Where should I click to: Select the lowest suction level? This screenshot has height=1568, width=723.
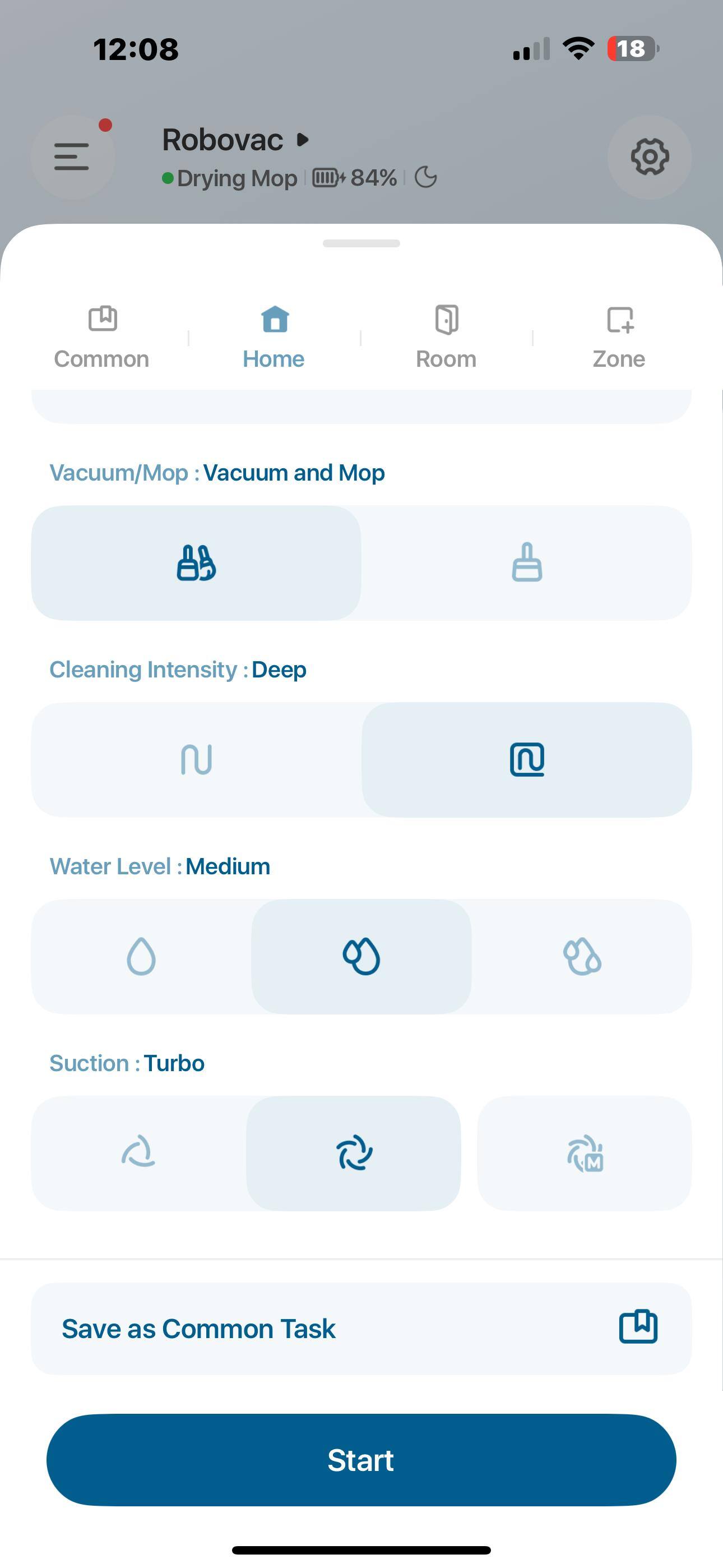[139, 1153]
